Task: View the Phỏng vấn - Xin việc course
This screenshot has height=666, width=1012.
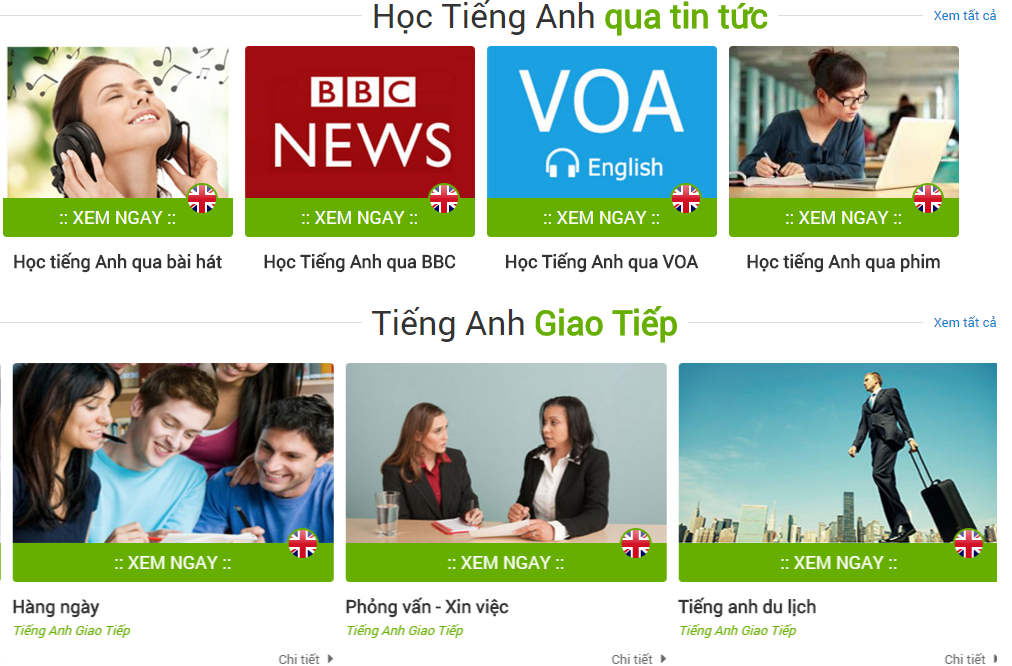Action: tap(506, 471)
